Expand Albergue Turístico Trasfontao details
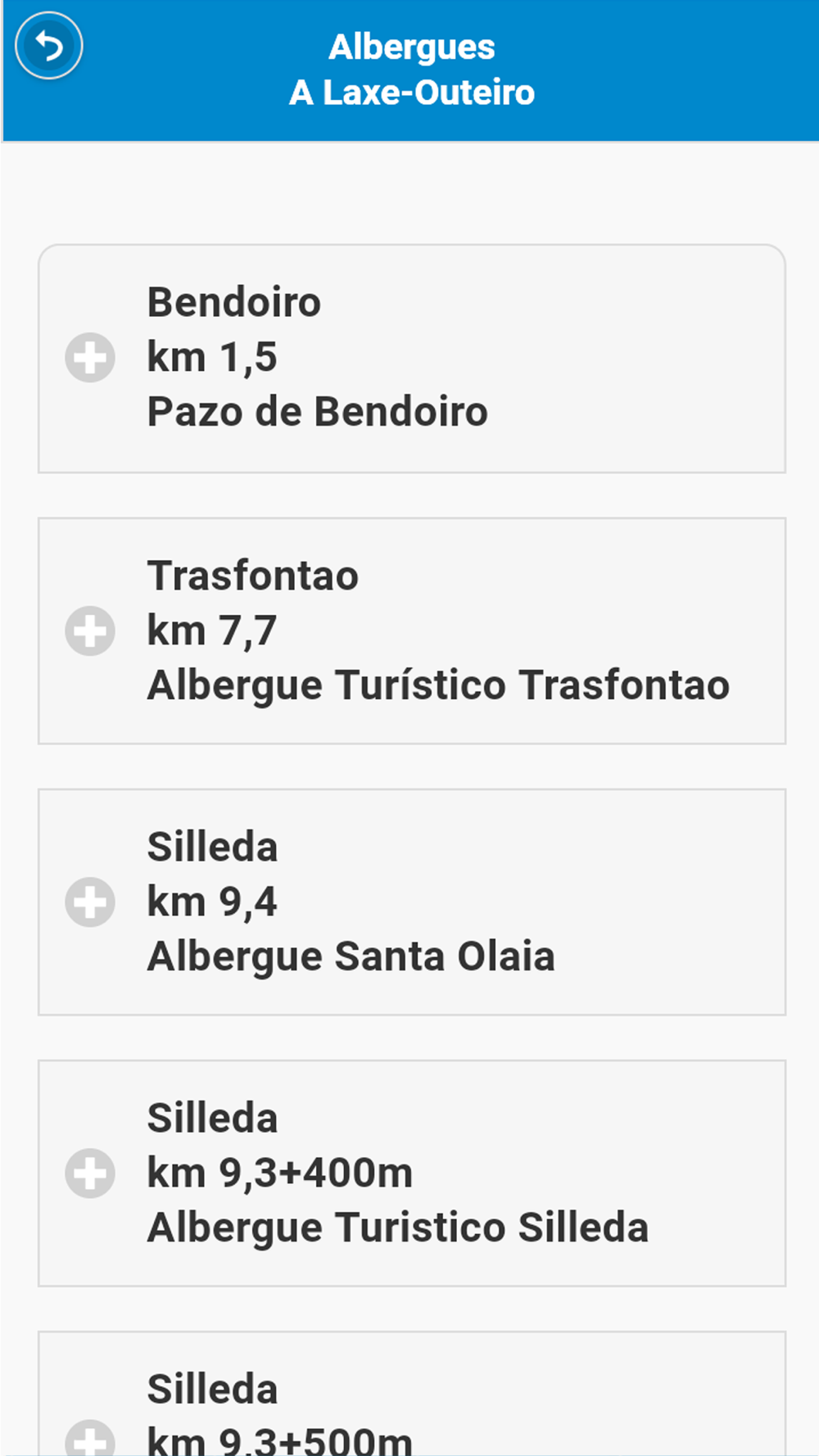Viewport: 819px width, 1456px height. tap(412, 631)
